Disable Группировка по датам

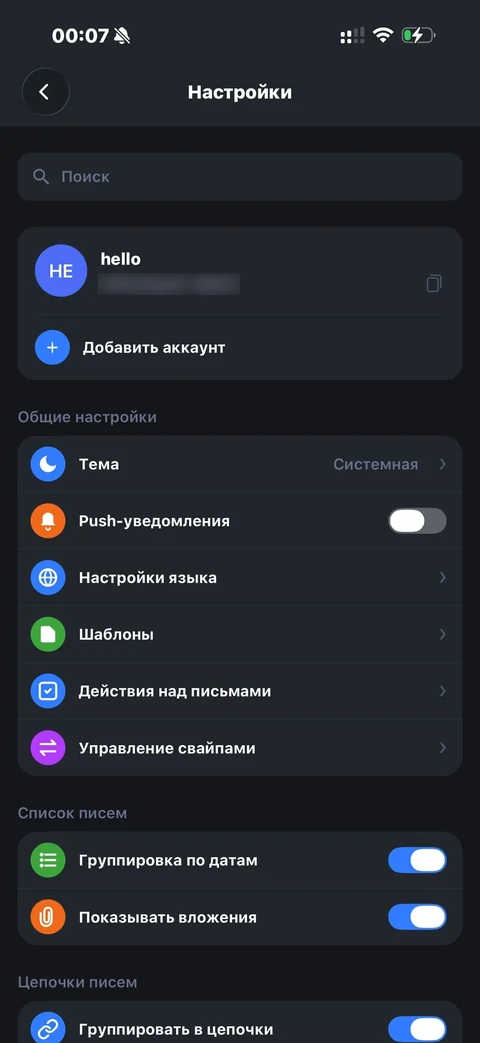pyautogui.click(x=417, y=860)
